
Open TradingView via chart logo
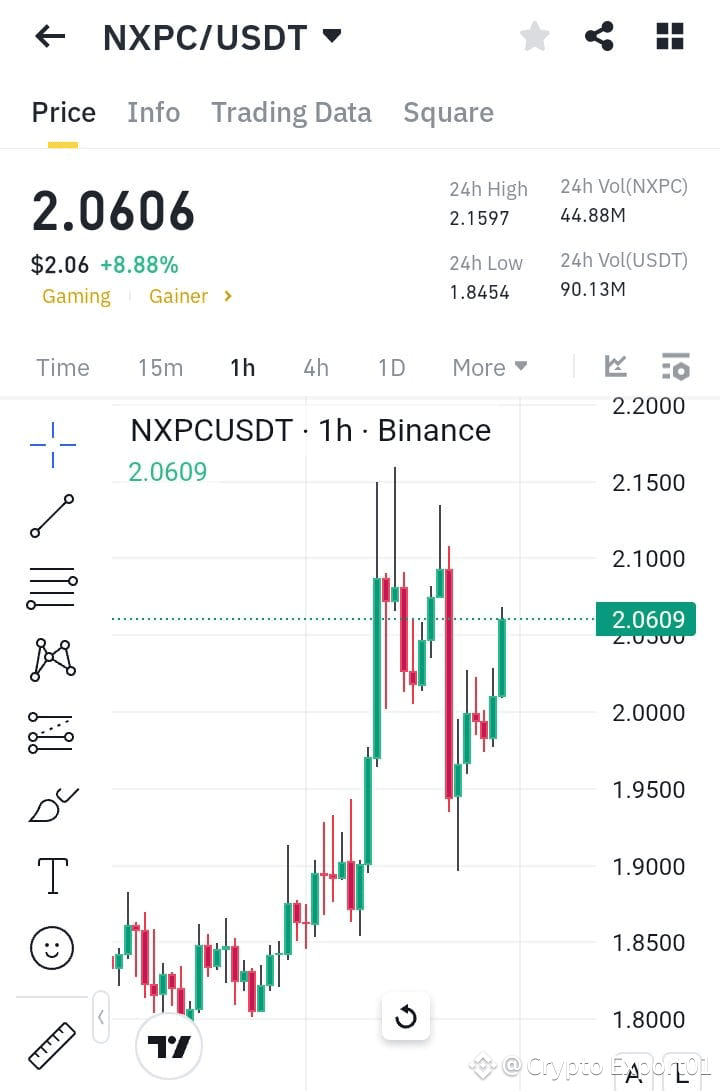point(169,1046)
